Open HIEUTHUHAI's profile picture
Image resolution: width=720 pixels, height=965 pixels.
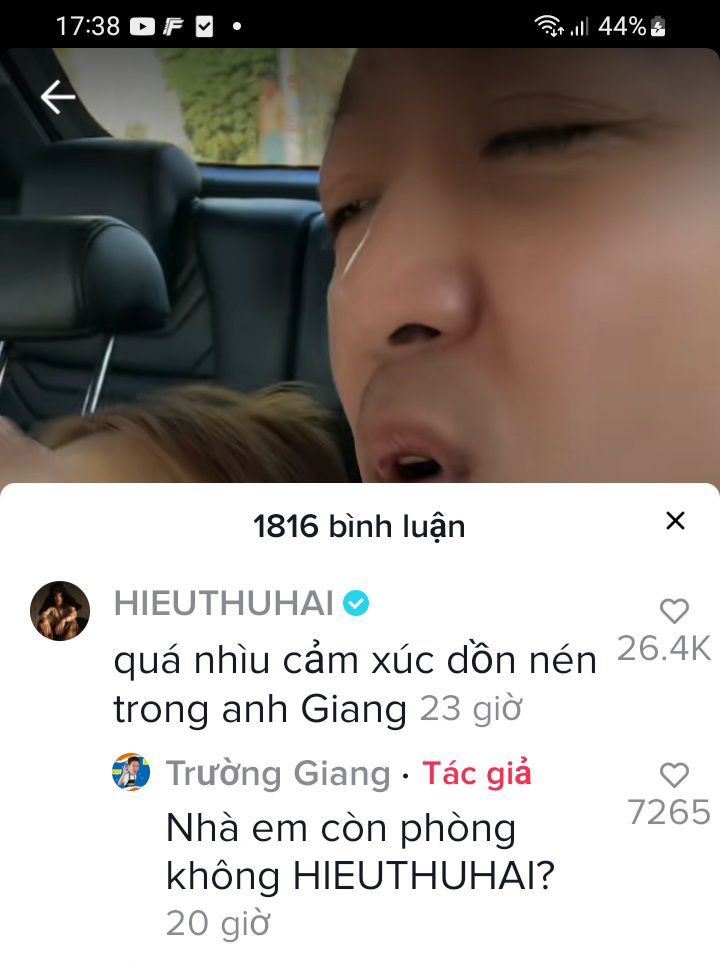[x=60, y=610]
